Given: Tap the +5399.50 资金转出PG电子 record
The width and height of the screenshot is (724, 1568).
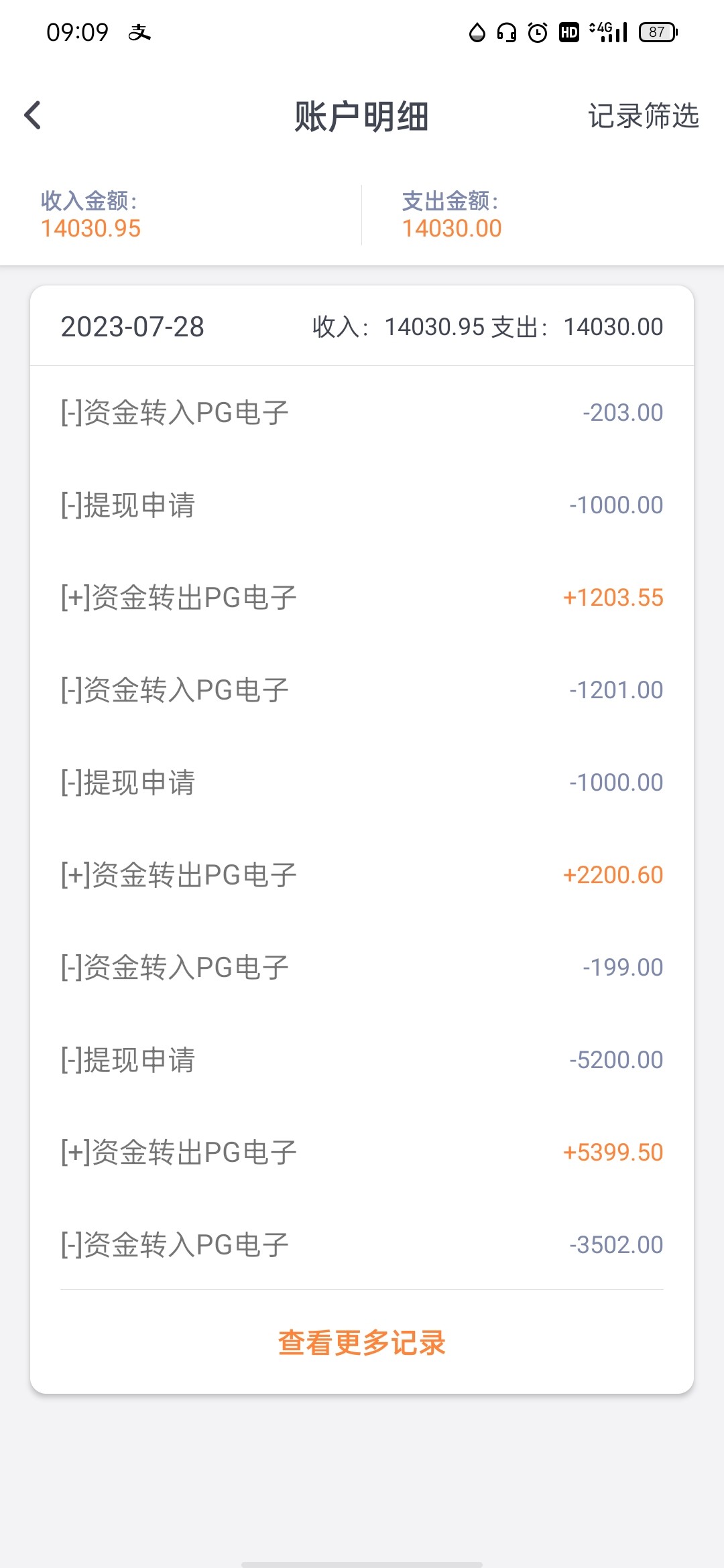Looking at the screenshot, I should tap(362, 1151).
